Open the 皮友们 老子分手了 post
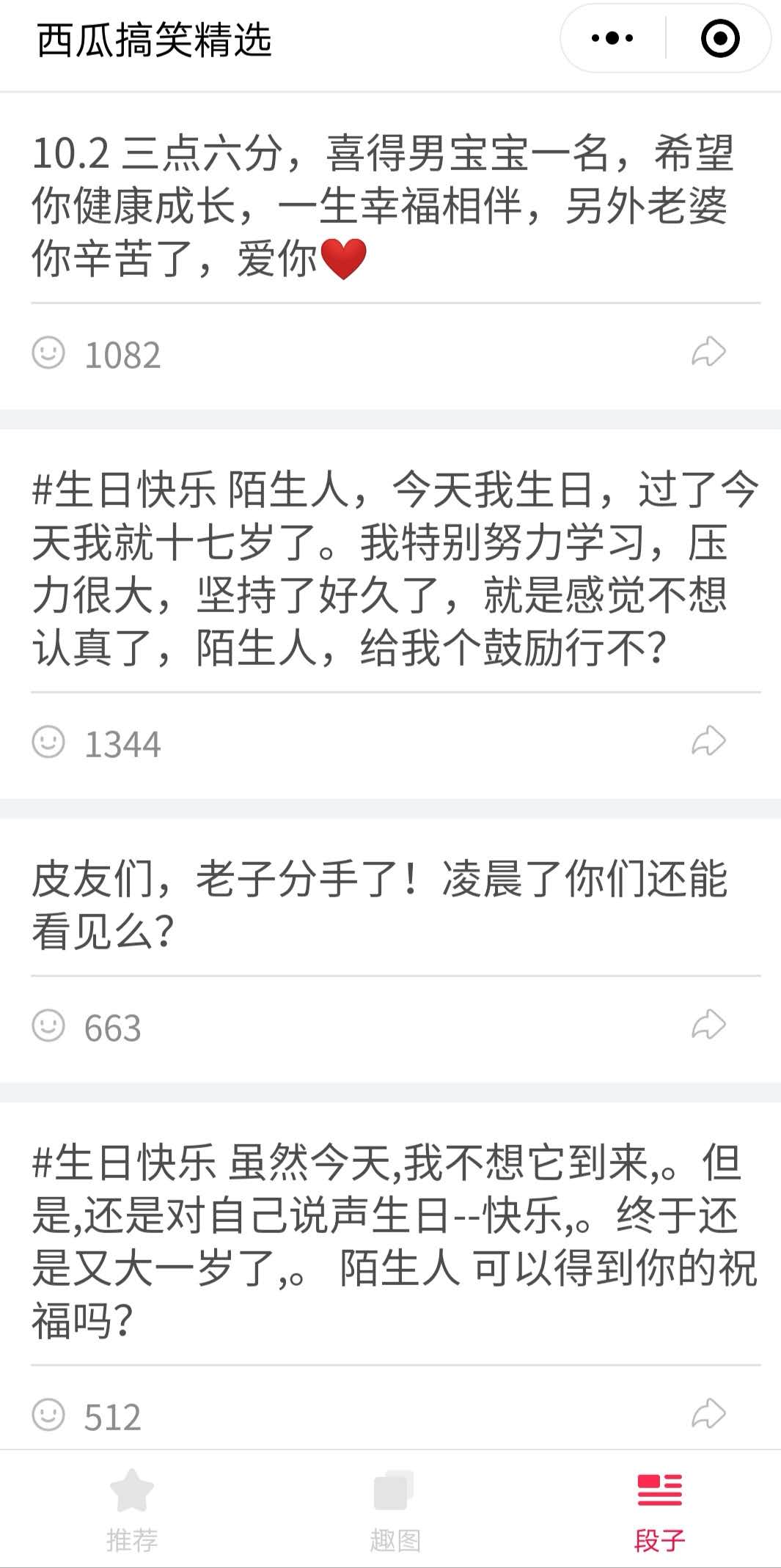This screenshot has height=1568, width=781. 379,905
